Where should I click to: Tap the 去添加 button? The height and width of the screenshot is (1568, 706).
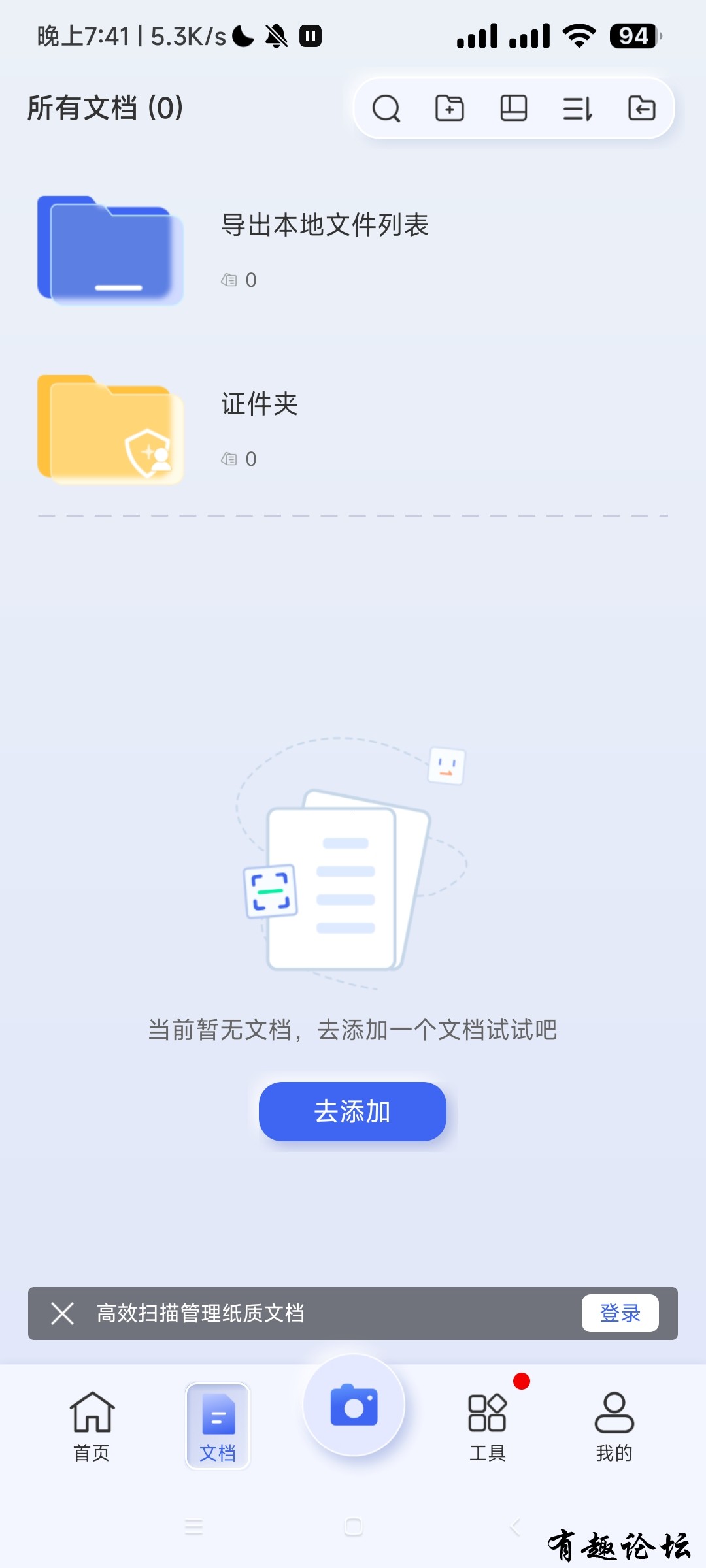click(352, 1111)
